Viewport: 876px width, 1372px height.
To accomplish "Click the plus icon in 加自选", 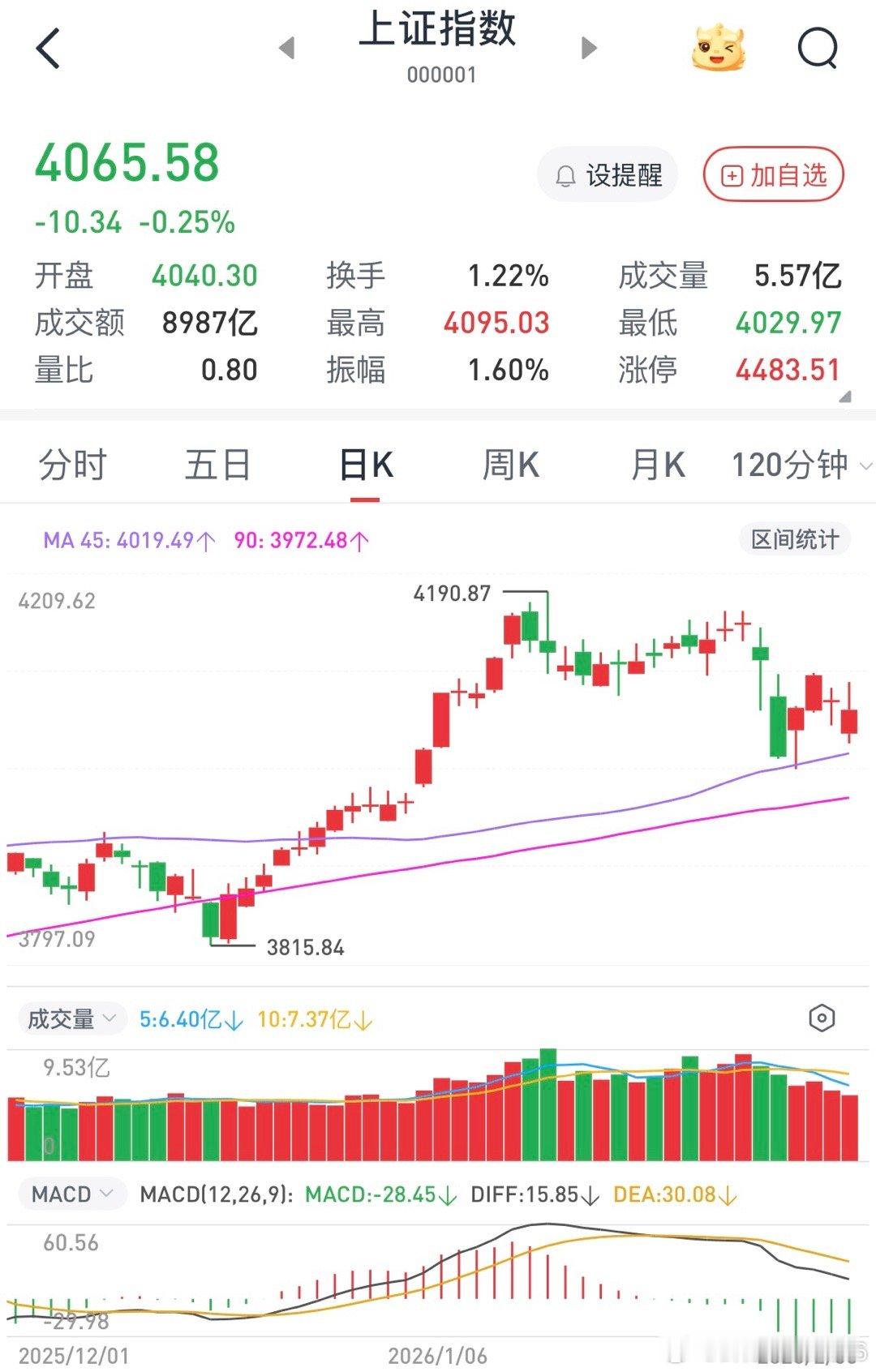I will click(731, 174).
